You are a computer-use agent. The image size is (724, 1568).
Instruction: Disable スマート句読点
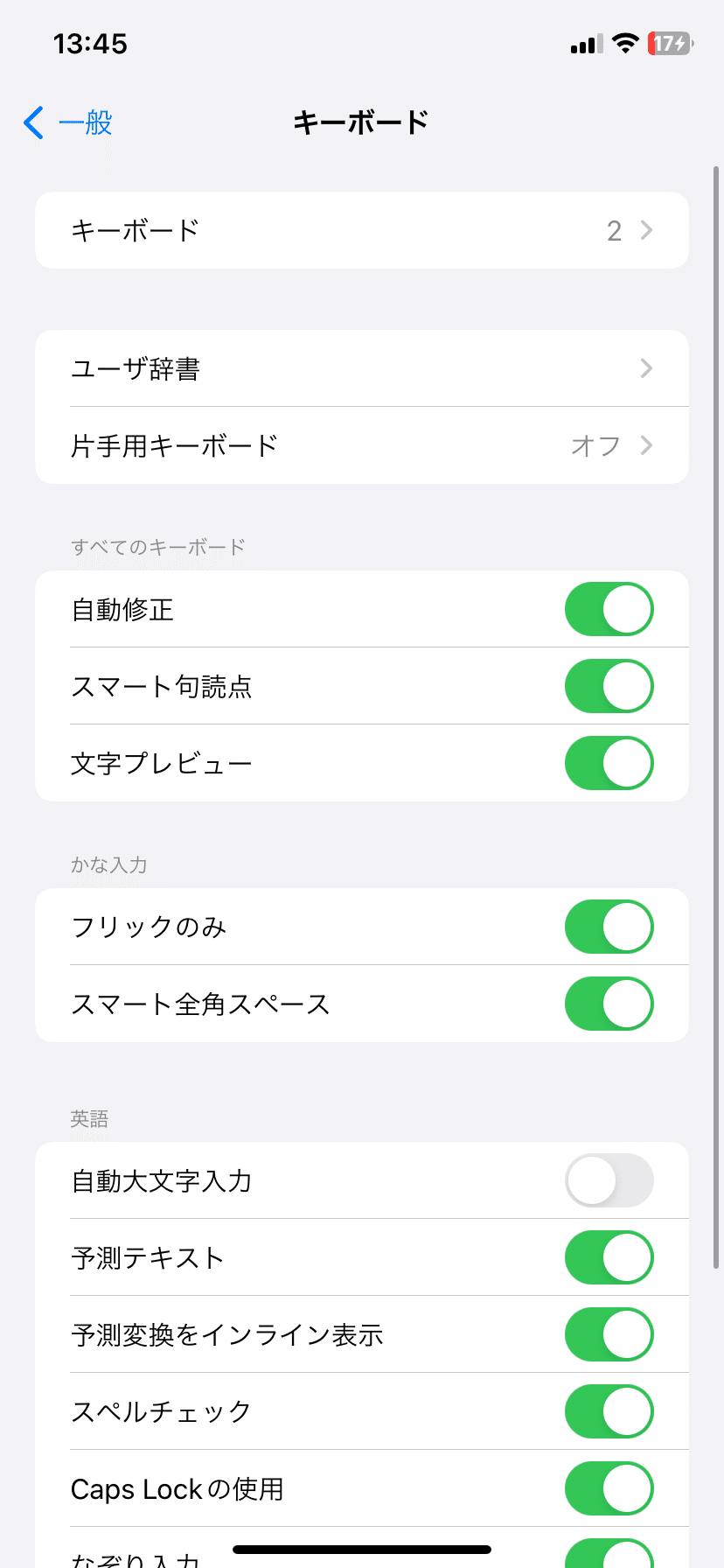pos(609,686)
